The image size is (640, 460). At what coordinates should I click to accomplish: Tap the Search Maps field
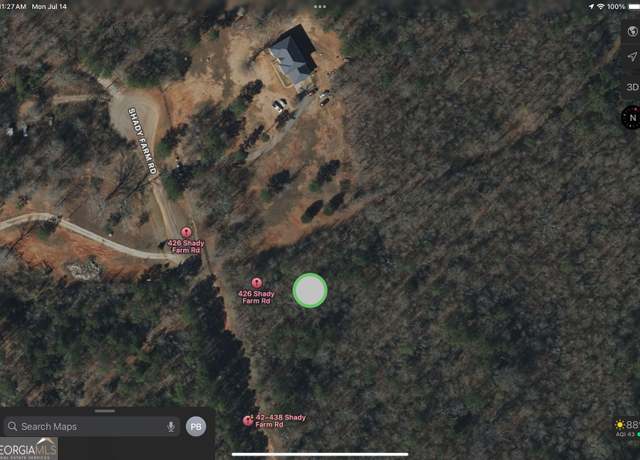[x=85, y=426]
